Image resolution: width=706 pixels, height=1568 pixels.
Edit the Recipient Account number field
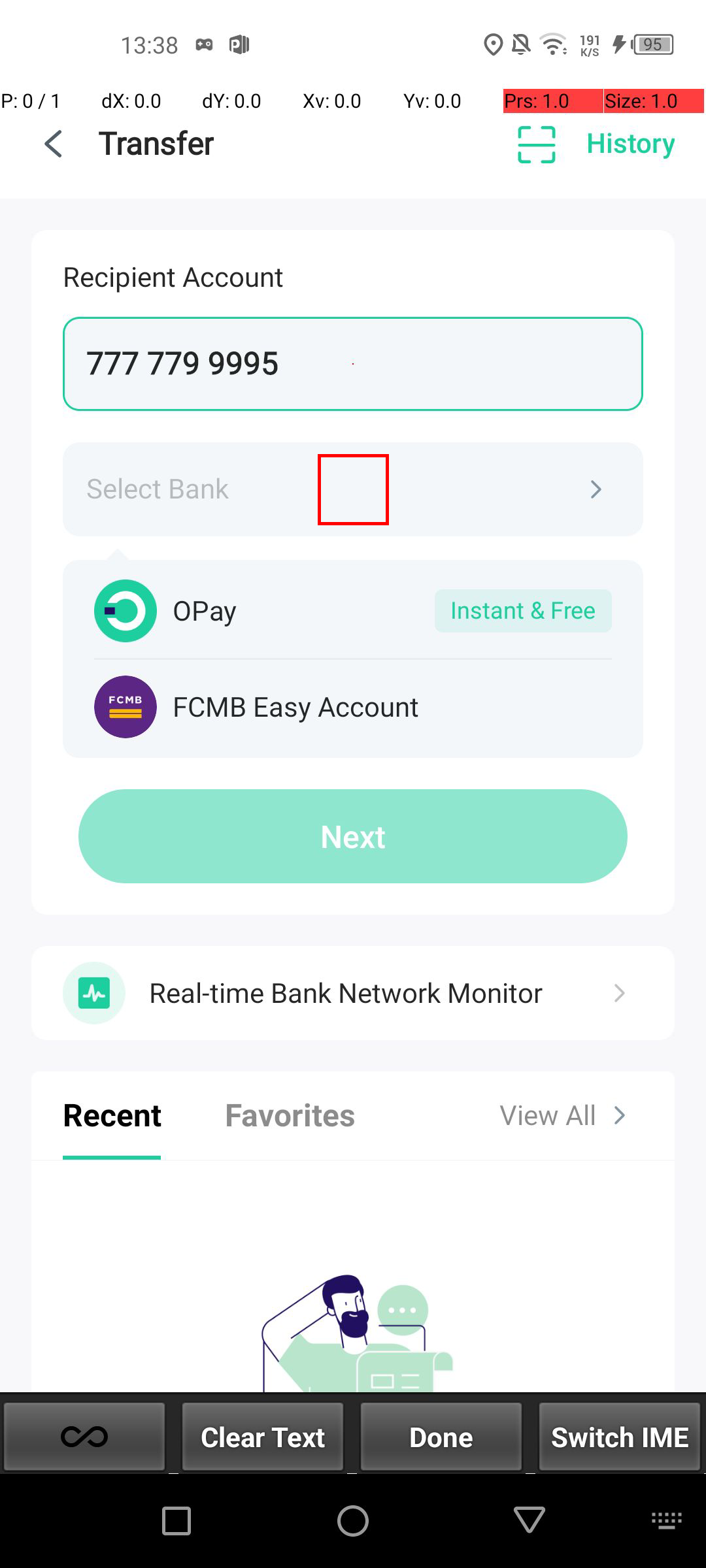click(353, 364)
